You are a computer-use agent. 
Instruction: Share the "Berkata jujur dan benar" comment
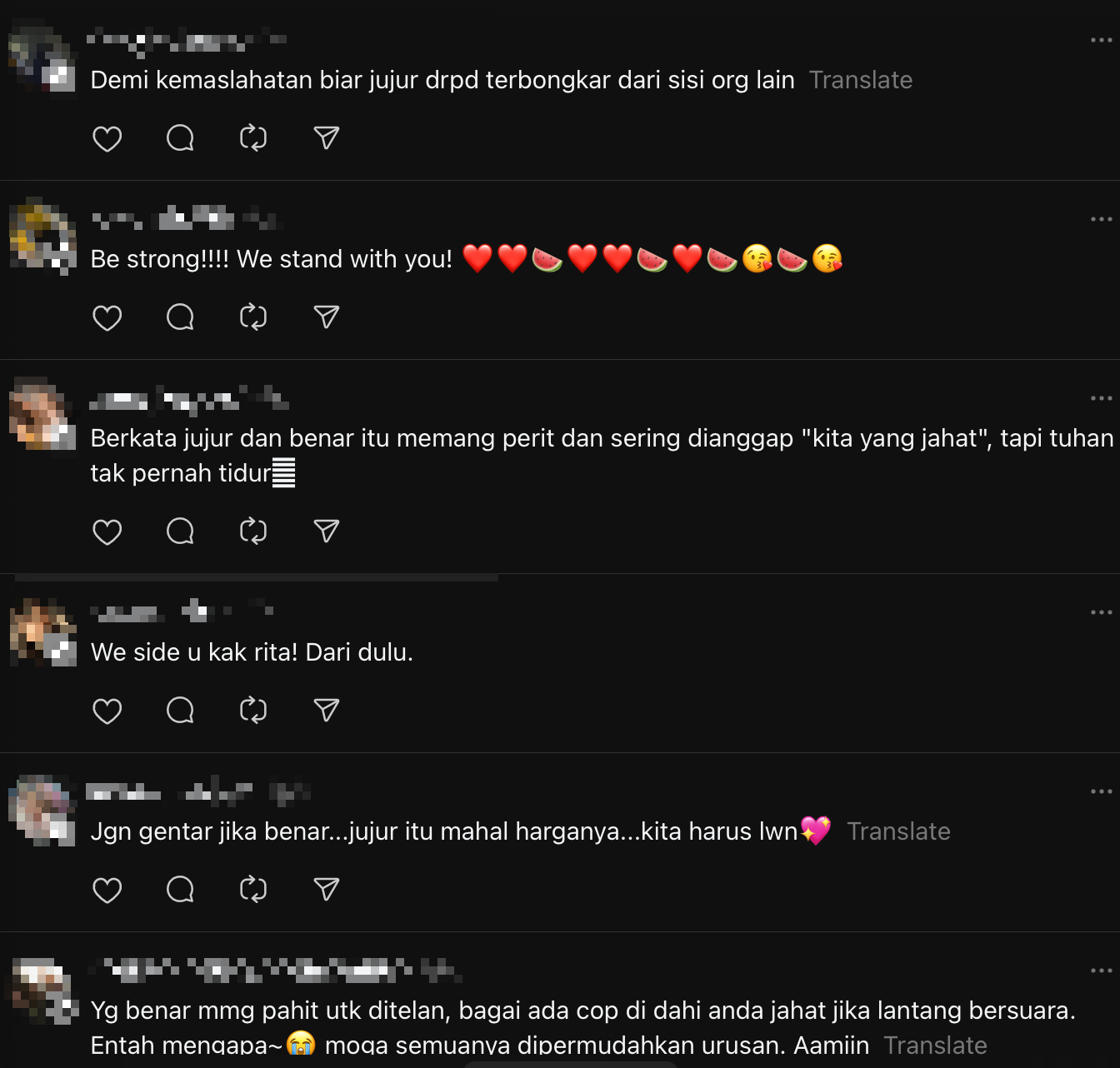(326, 532)
